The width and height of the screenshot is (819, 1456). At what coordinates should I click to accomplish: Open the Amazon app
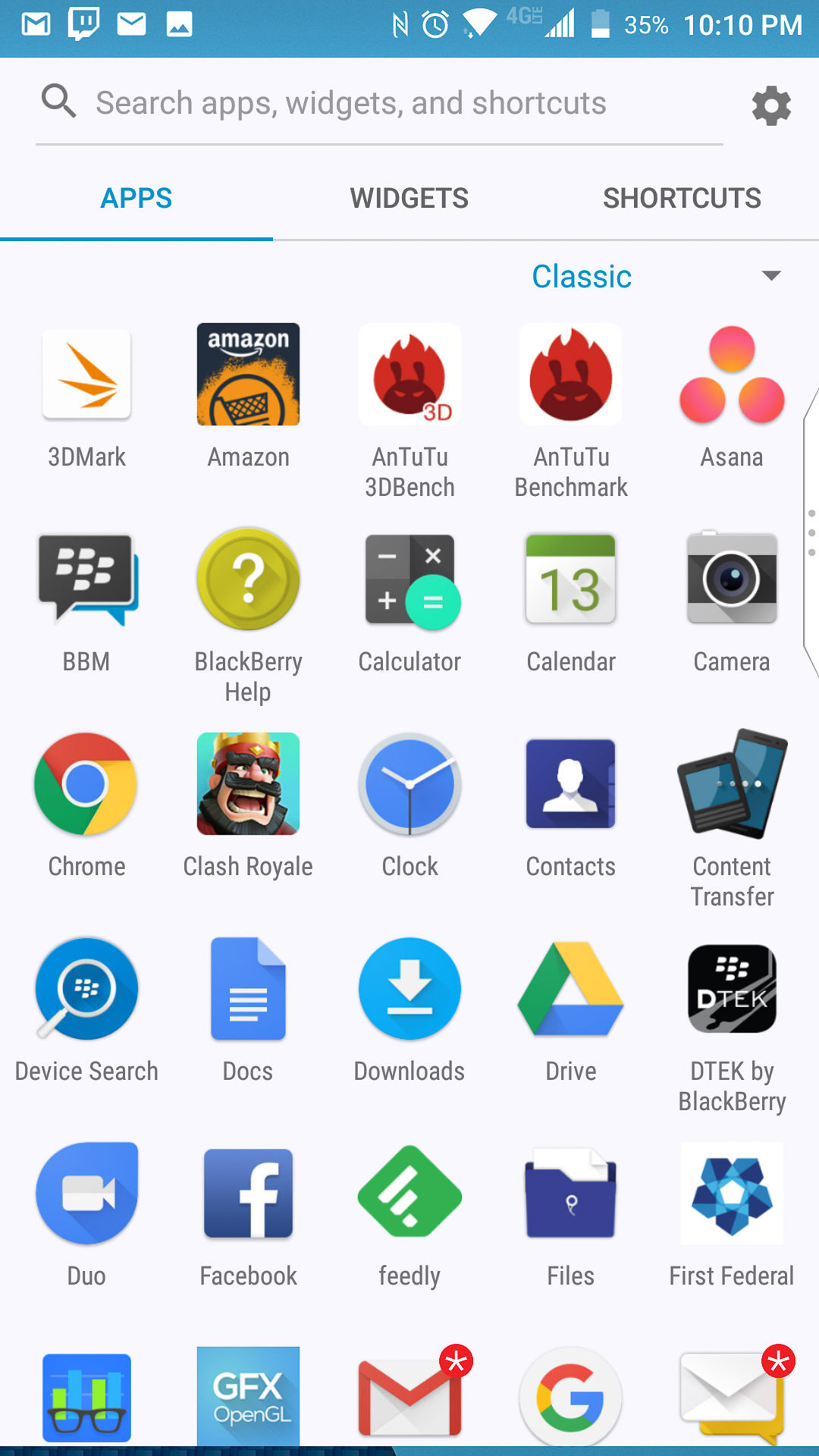click(248, 375)
